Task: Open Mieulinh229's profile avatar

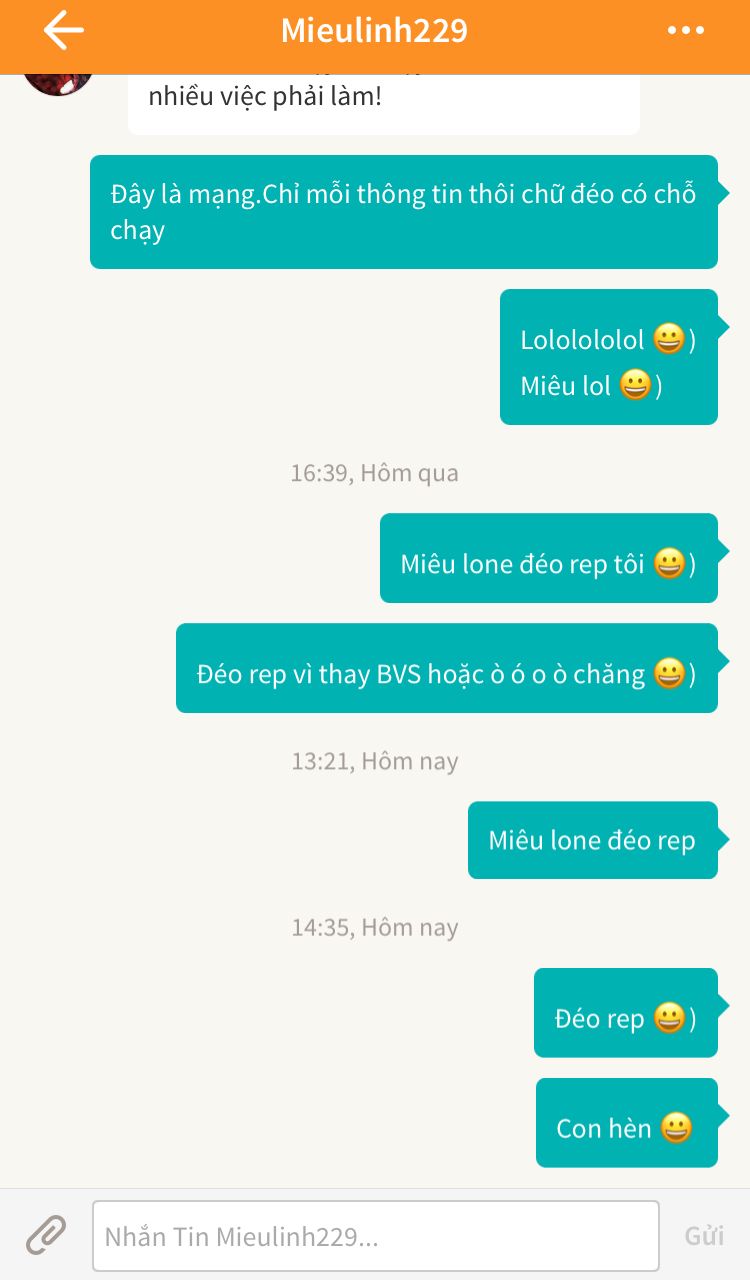Action: (58, 84)
